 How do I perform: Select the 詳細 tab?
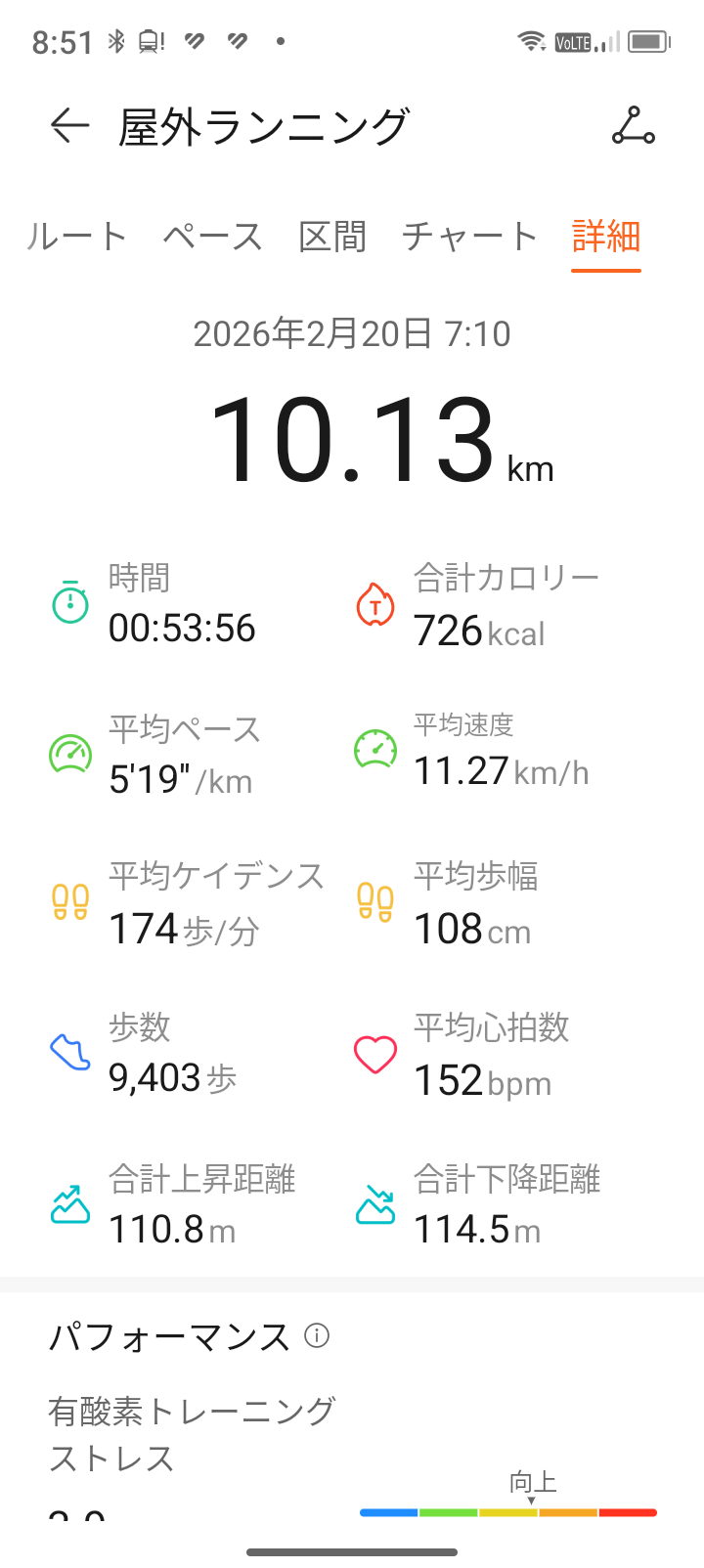pos(606,237)
